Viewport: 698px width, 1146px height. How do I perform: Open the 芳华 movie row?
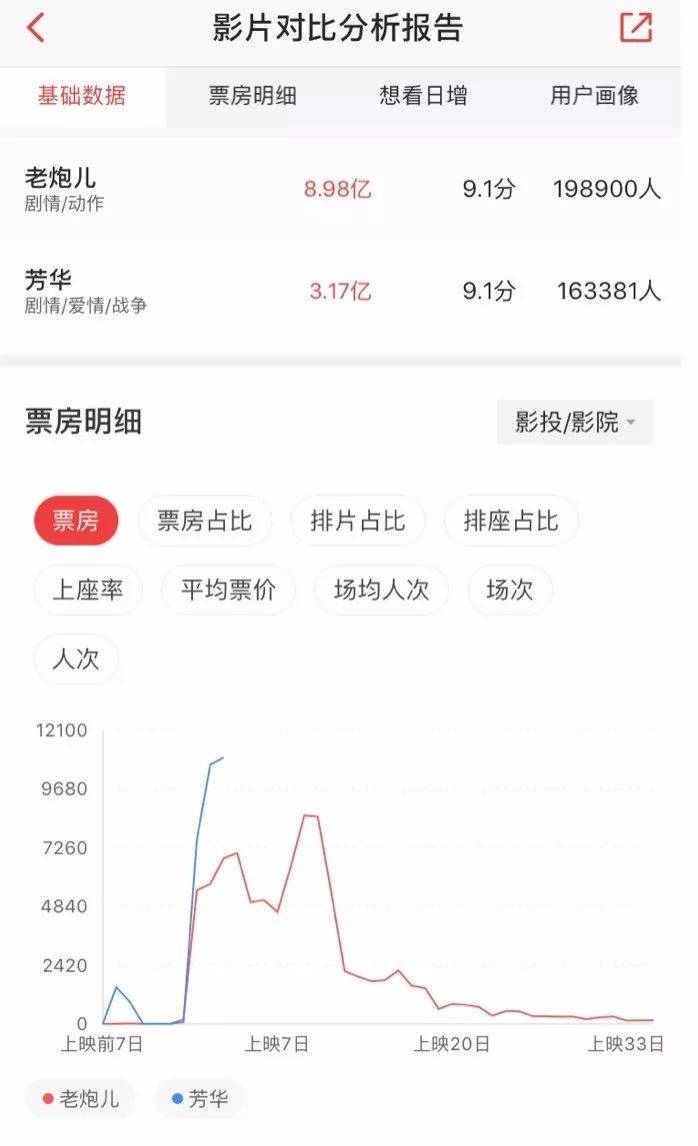[341, 291]
